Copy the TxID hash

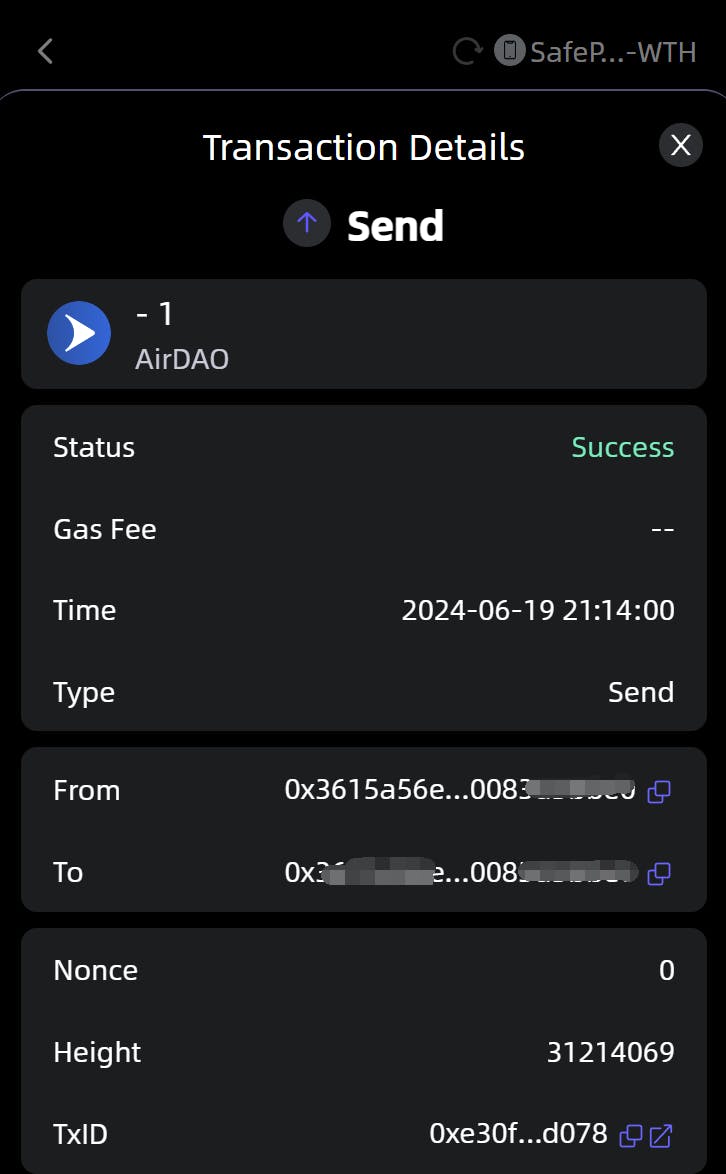click(x=630, y=1135)
